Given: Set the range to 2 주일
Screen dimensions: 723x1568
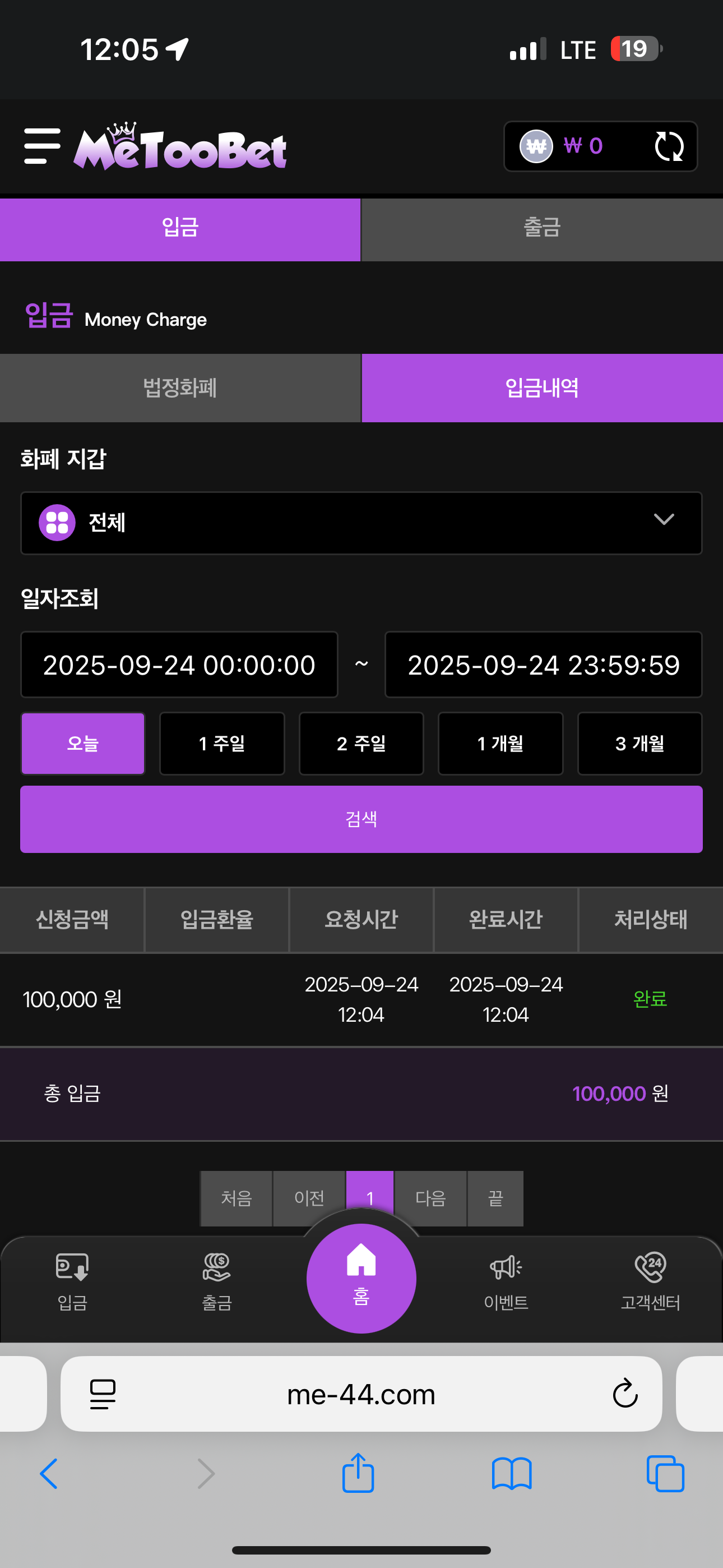Looking at the screenshot, I should 361,743.
